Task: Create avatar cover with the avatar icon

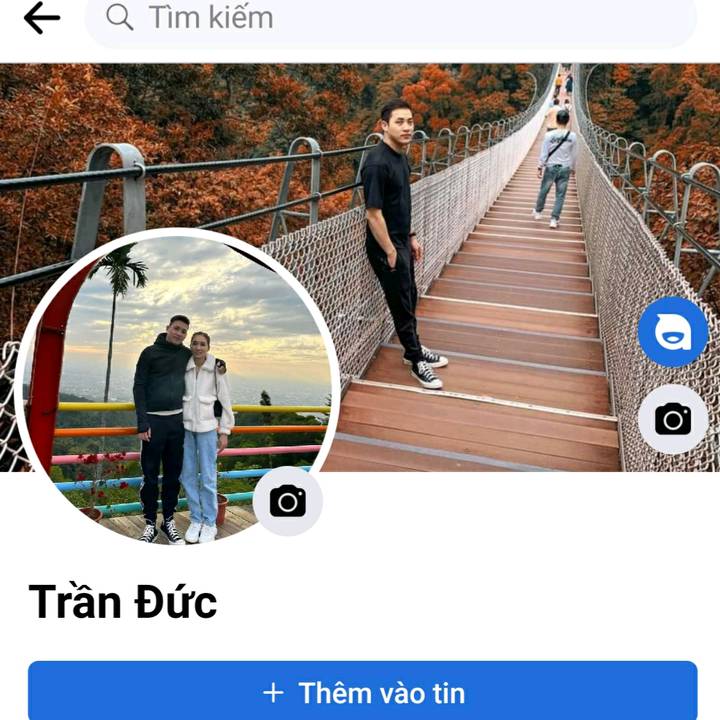Action: pos(673,332)
